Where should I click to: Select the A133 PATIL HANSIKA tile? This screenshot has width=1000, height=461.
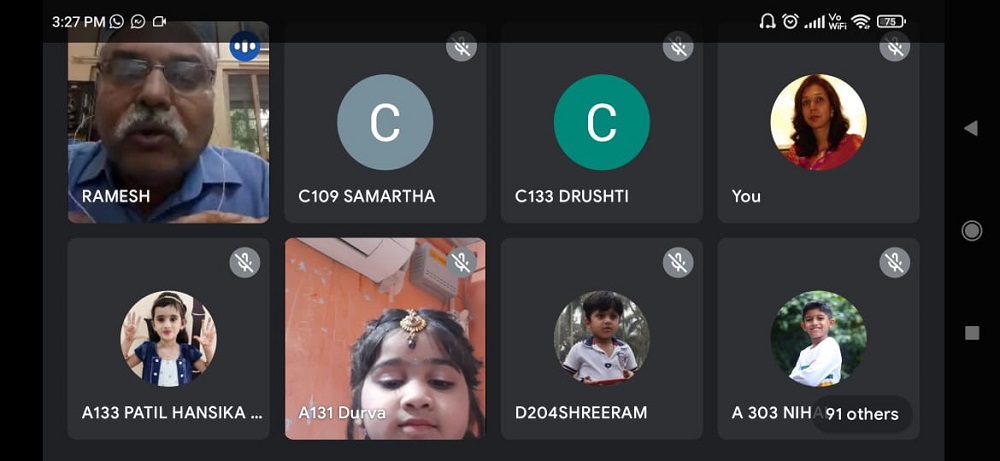pyautogui.click(x=168, y=338)
